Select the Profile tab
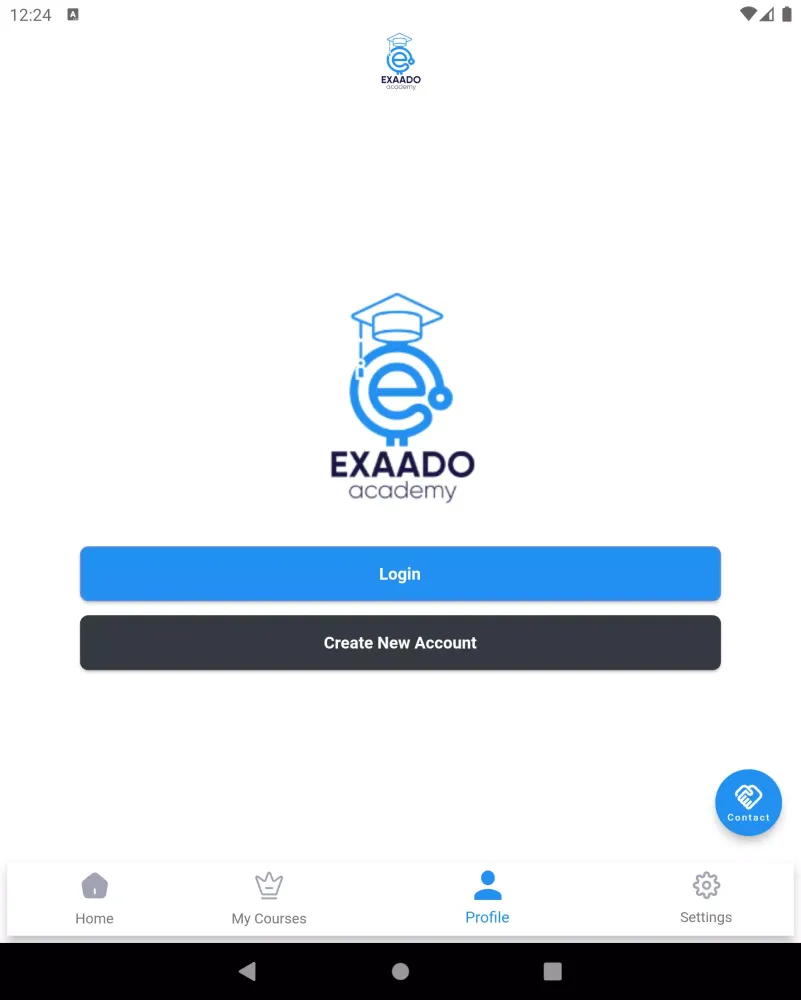Image resolution: width=801 pixels, height=1000 pixels. click(x=487, y=899)
